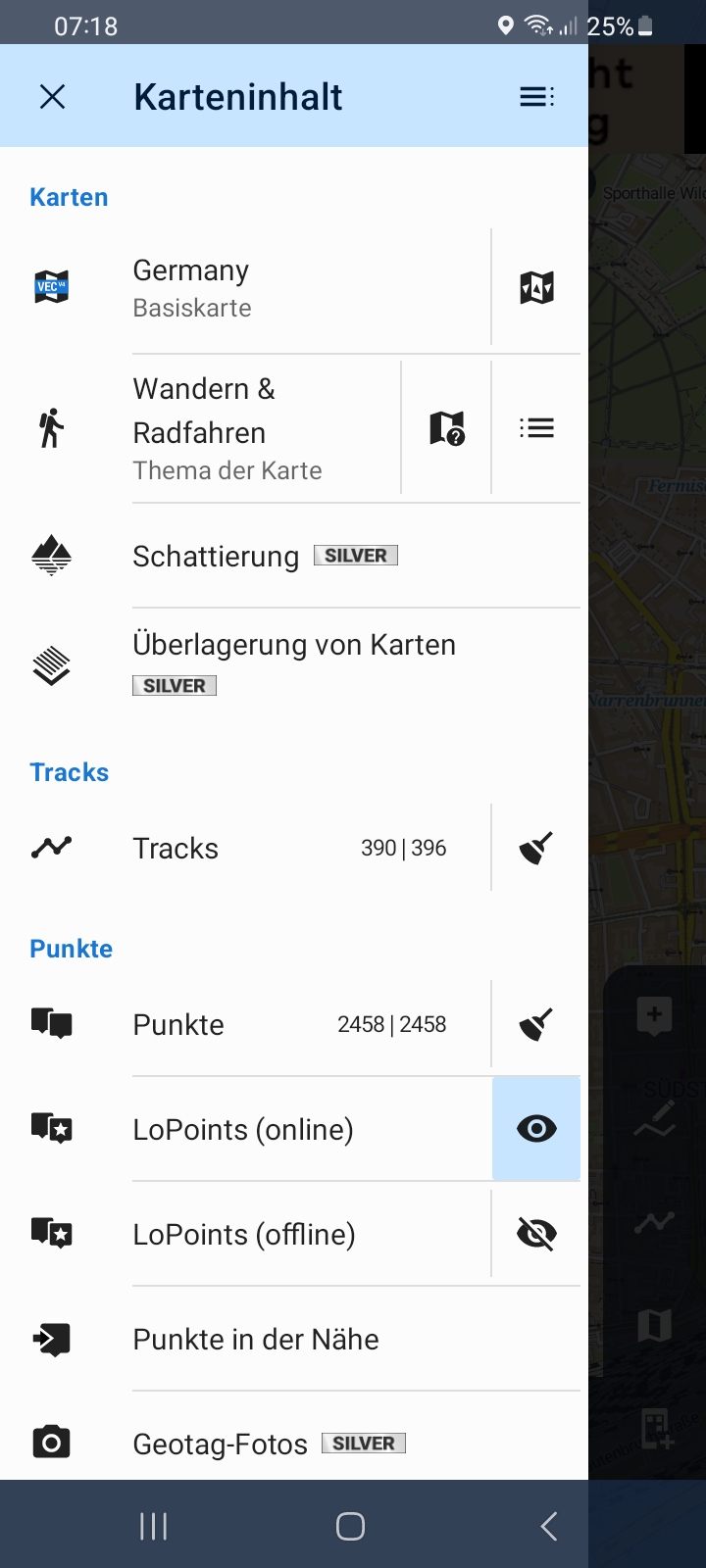This screenshot has height=1568, width=706.
Task: Tap the map switch icon beside Germany
Action: pos(536,288)
